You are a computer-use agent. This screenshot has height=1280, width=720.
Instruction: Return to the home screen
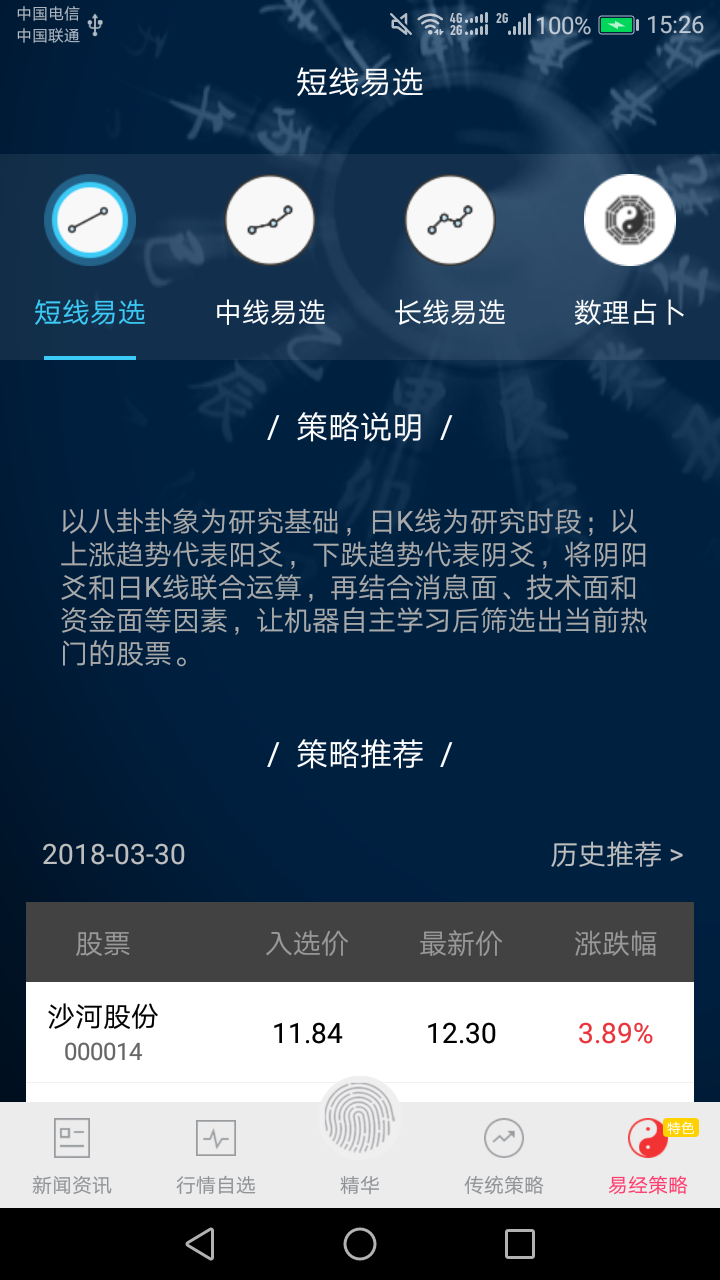point(360,1244)
